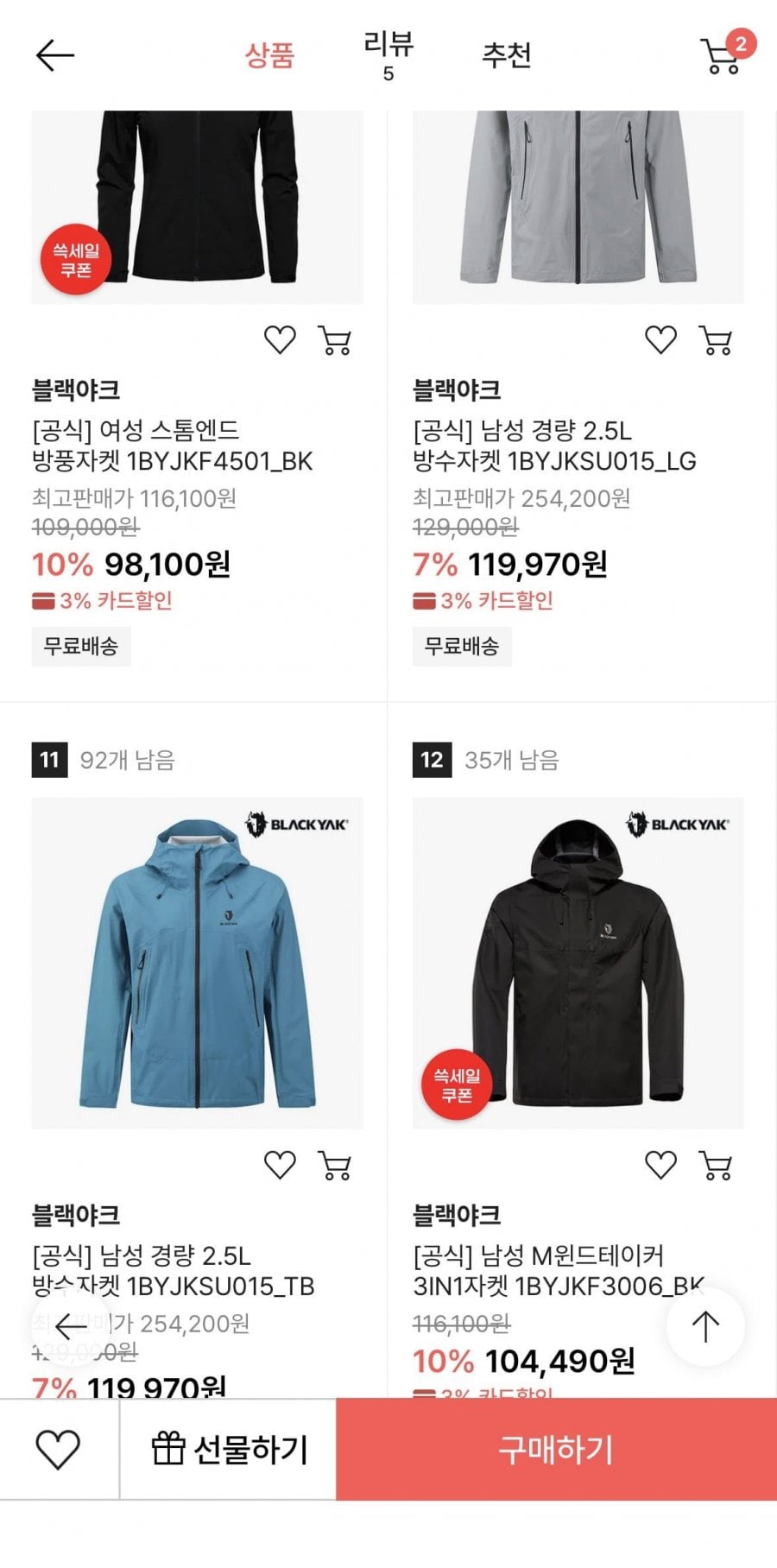Viewport: 777px width, 1568px height.
Task: Tap 선물하기 to send as gift
Action: [229, 1450]
